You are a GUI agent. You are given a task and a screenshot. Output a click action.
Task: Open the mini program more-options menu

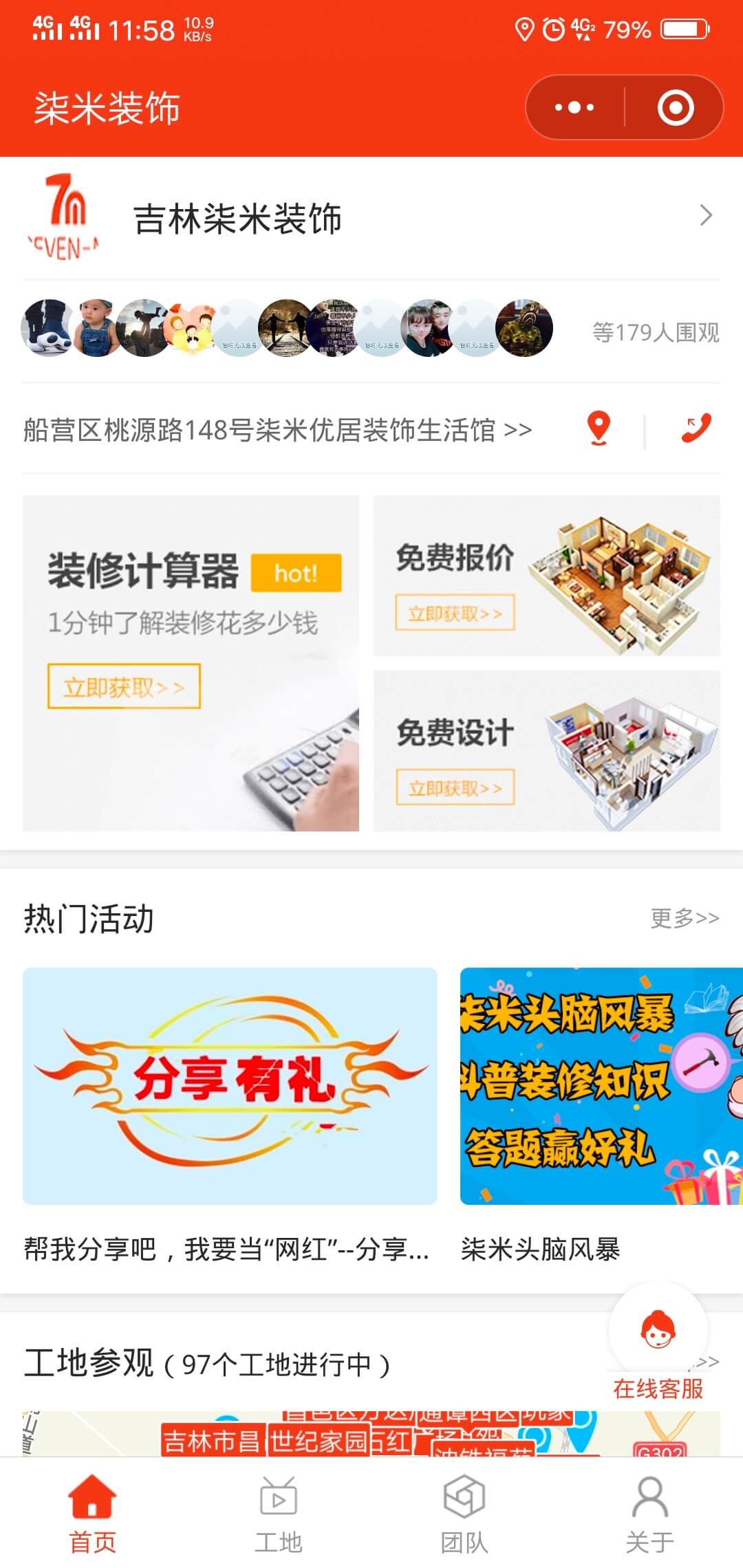coord(574,108)
